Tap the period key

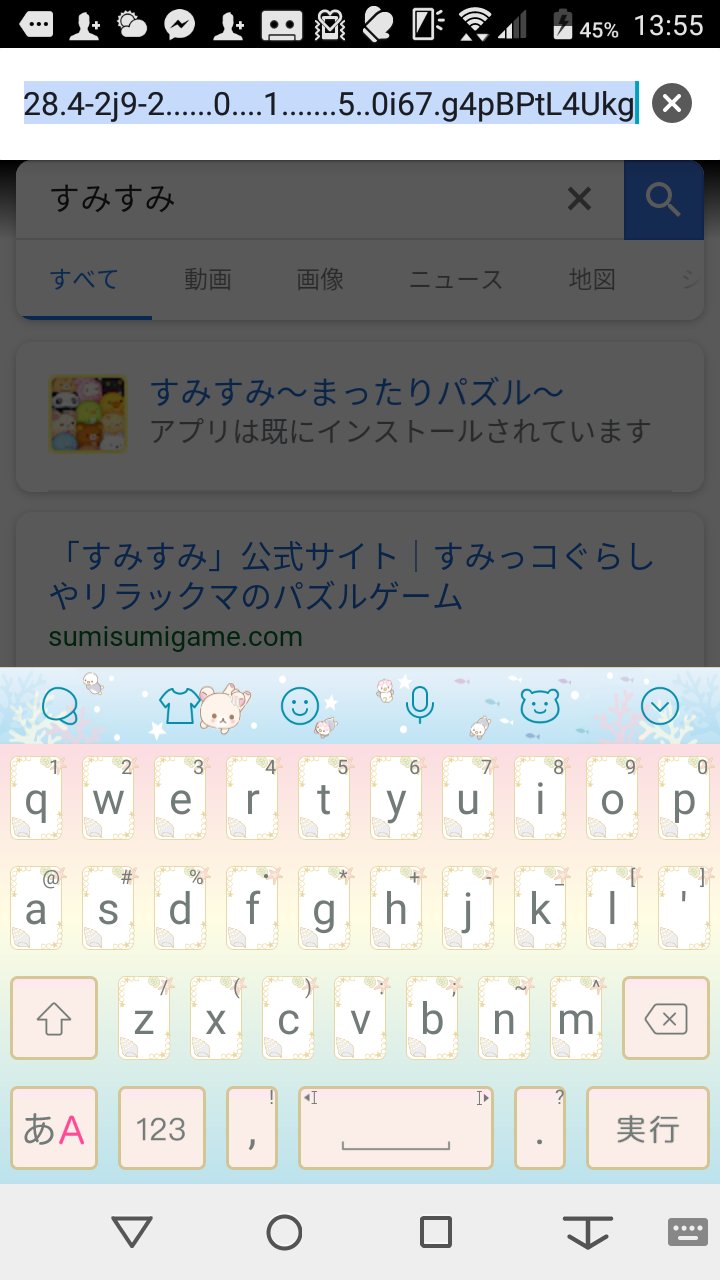coord(540,1129)
